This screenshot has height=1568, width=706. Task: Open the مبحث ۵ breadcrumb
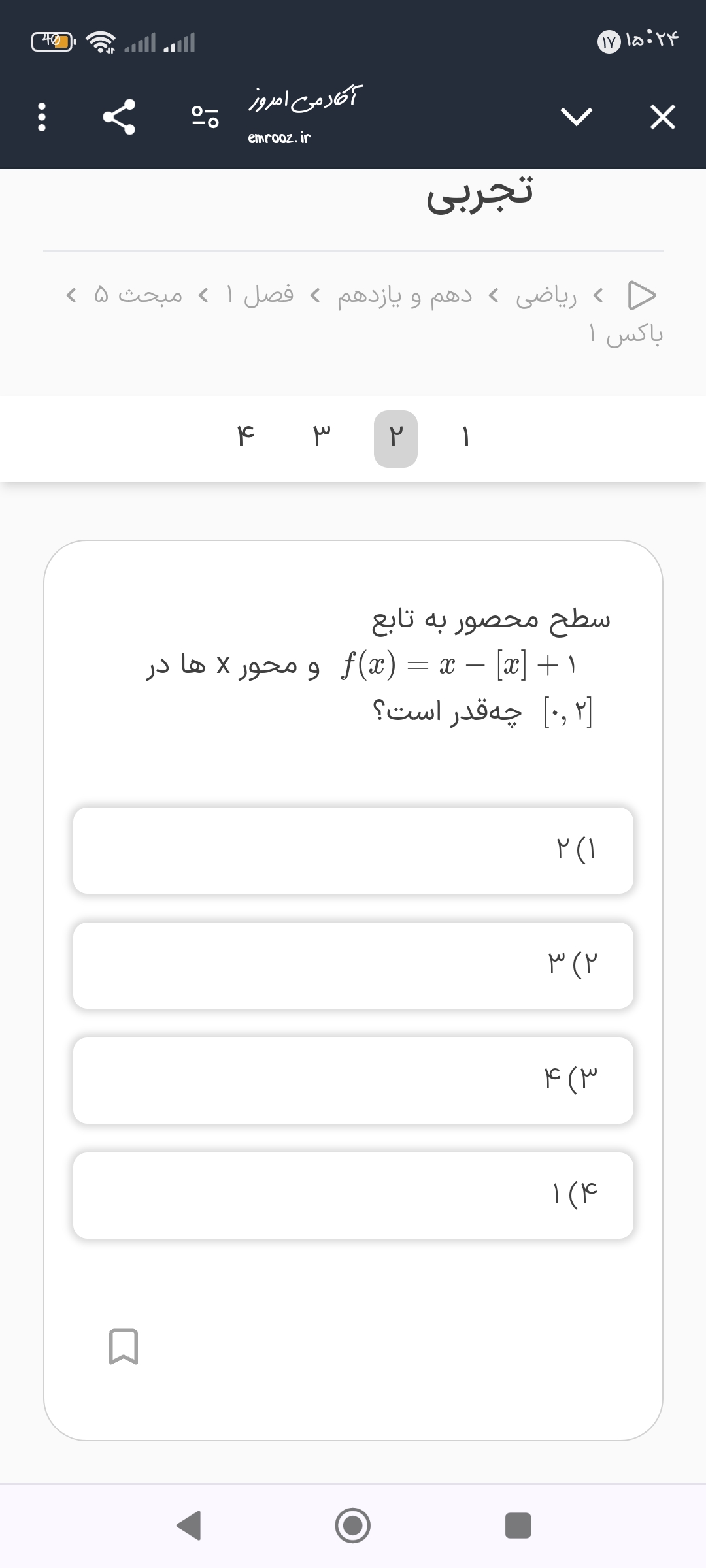coord(139,296)
